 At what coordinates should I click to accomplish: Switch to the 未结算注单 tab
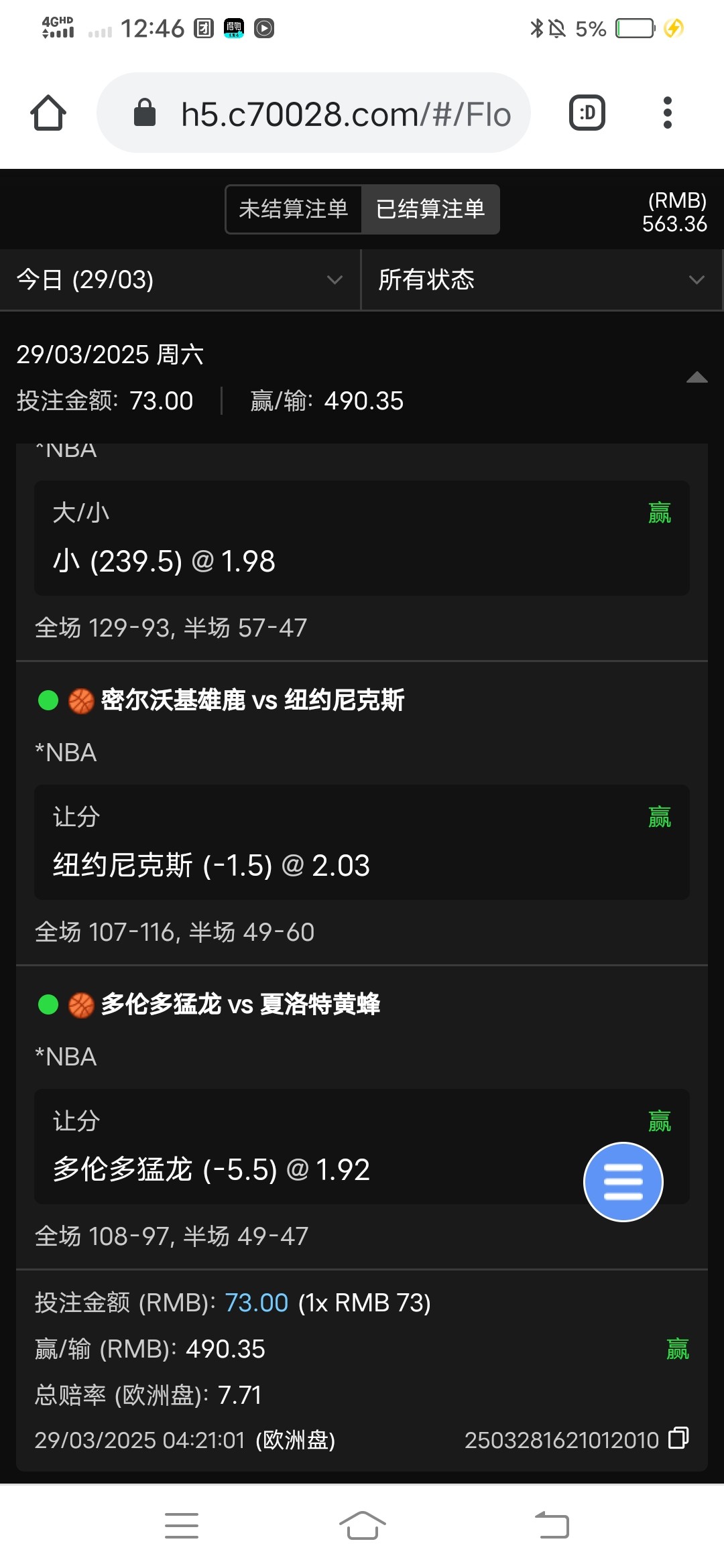(294, 209)
